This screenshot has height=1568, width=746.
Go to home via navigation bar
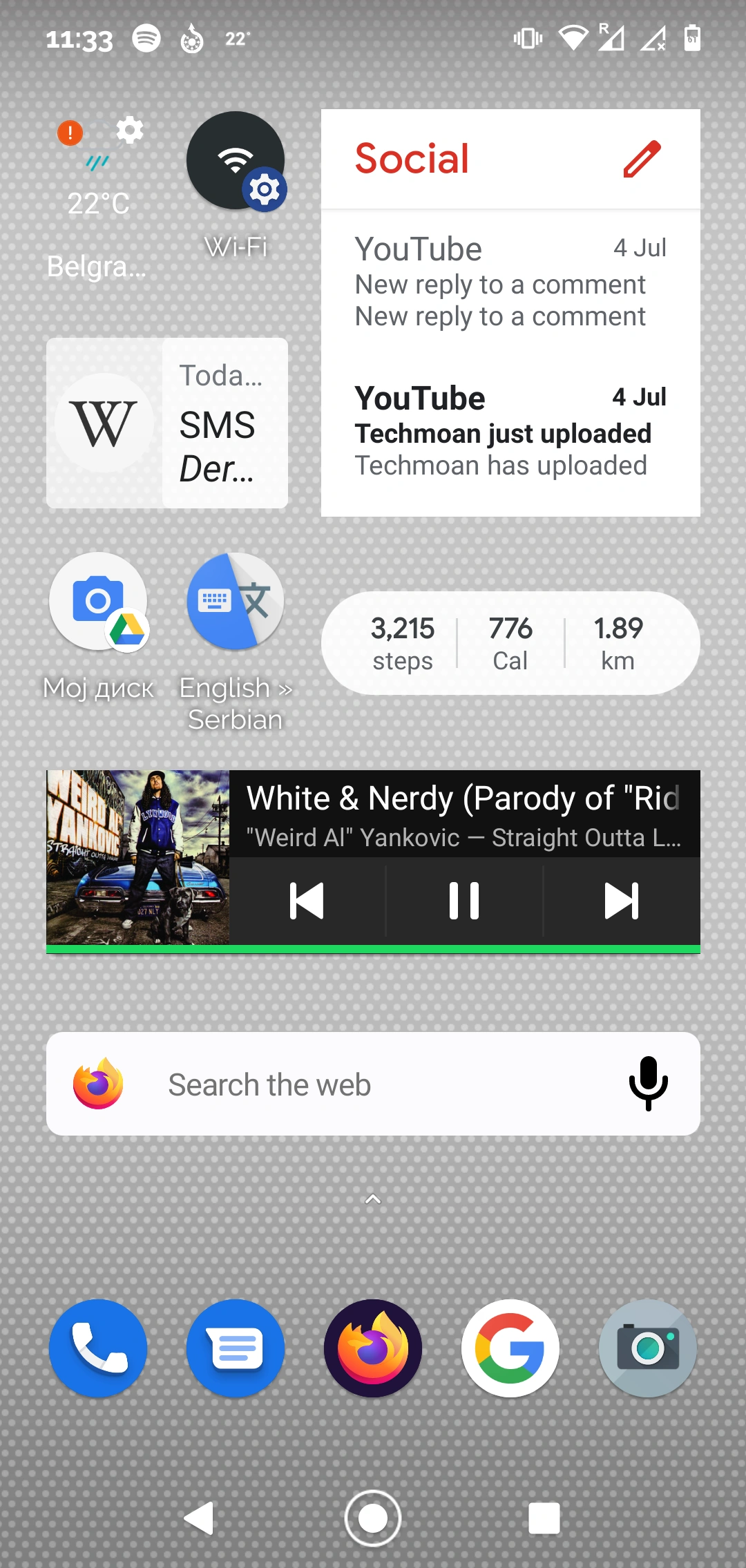click(373, 1518)
